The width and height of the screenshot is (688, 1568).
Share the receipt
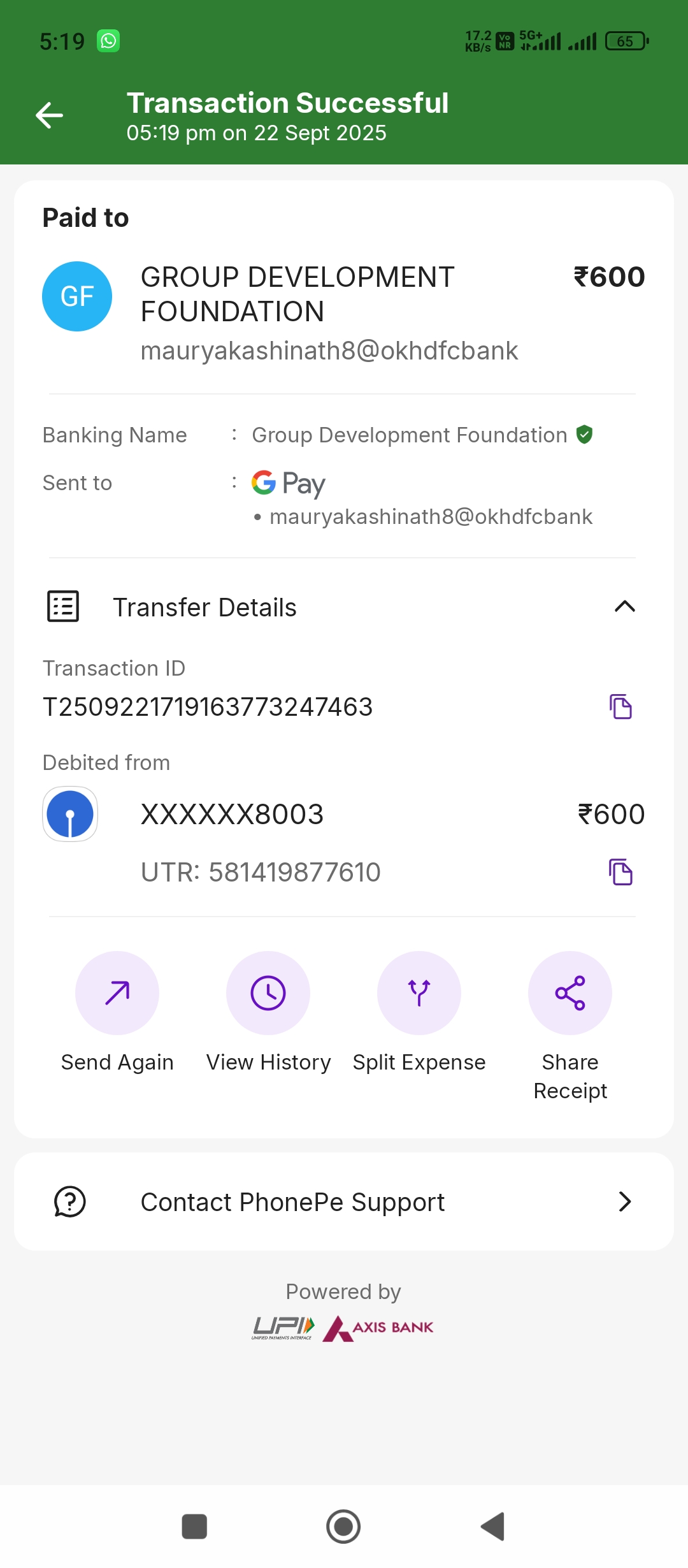(570, 993)
